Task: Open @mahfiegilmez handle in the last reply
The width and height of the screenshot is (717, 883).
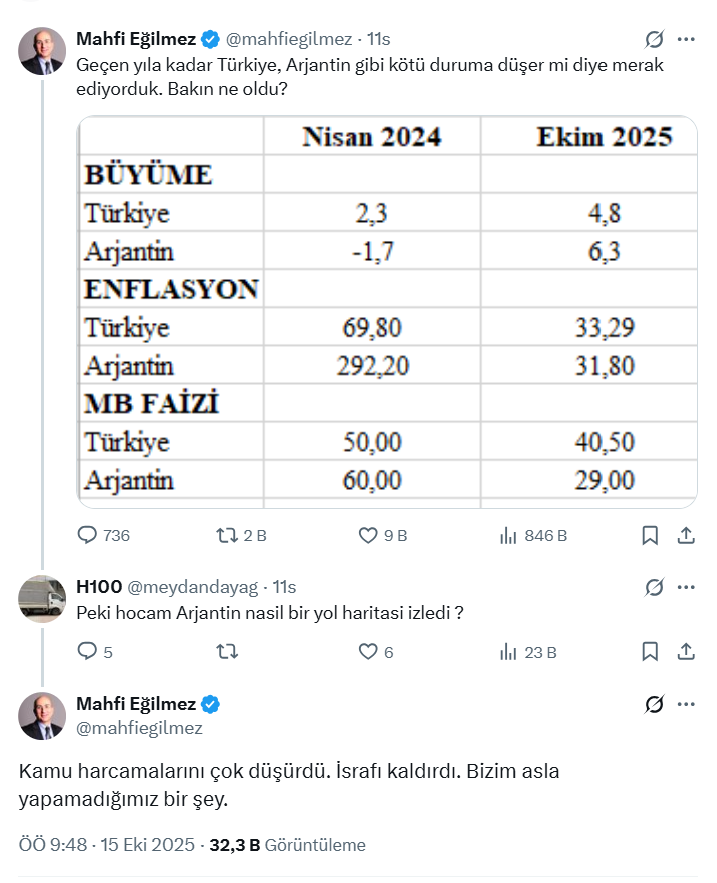Action: point(139,728)
